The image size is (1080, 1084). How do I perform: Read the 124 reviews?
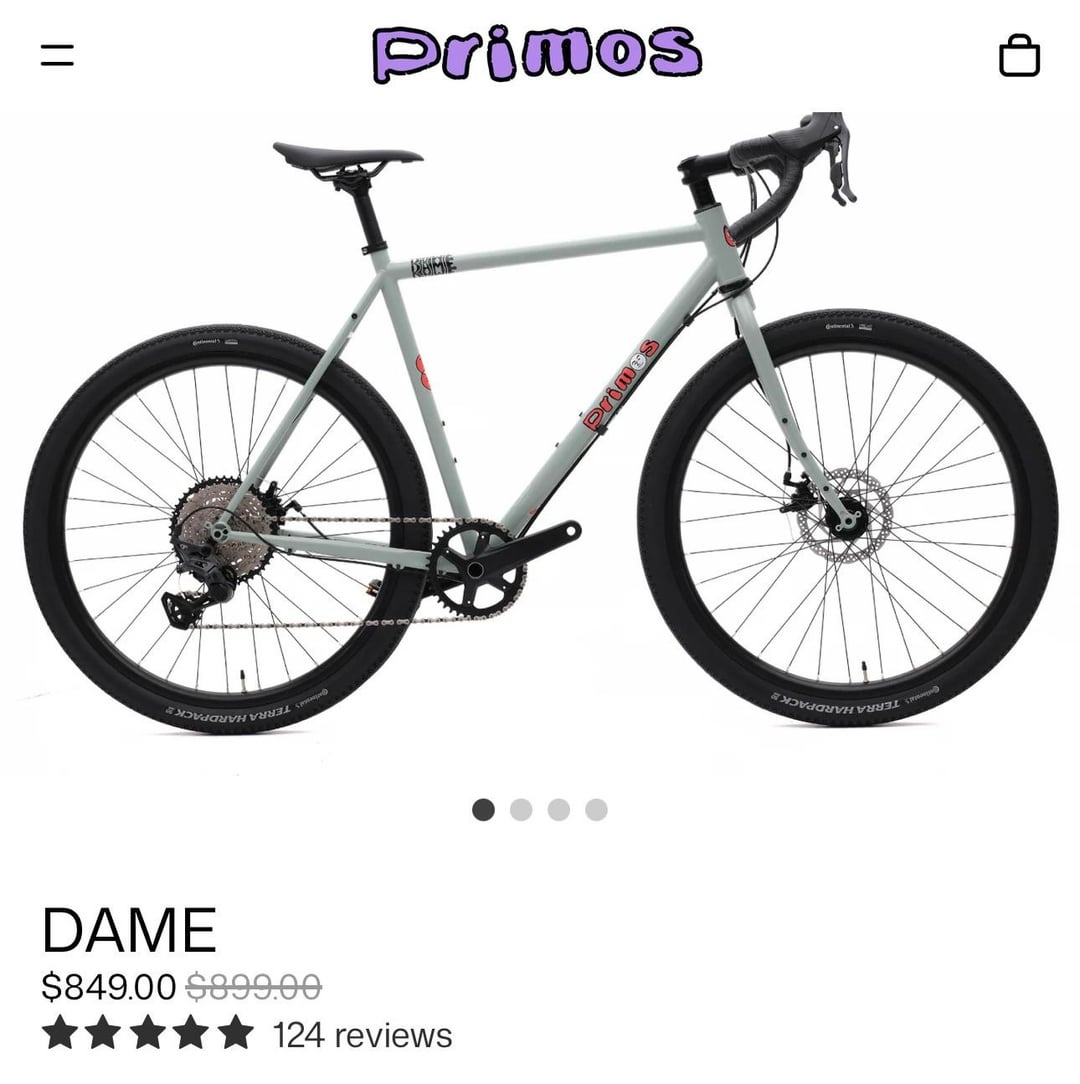click(362, 1034)
